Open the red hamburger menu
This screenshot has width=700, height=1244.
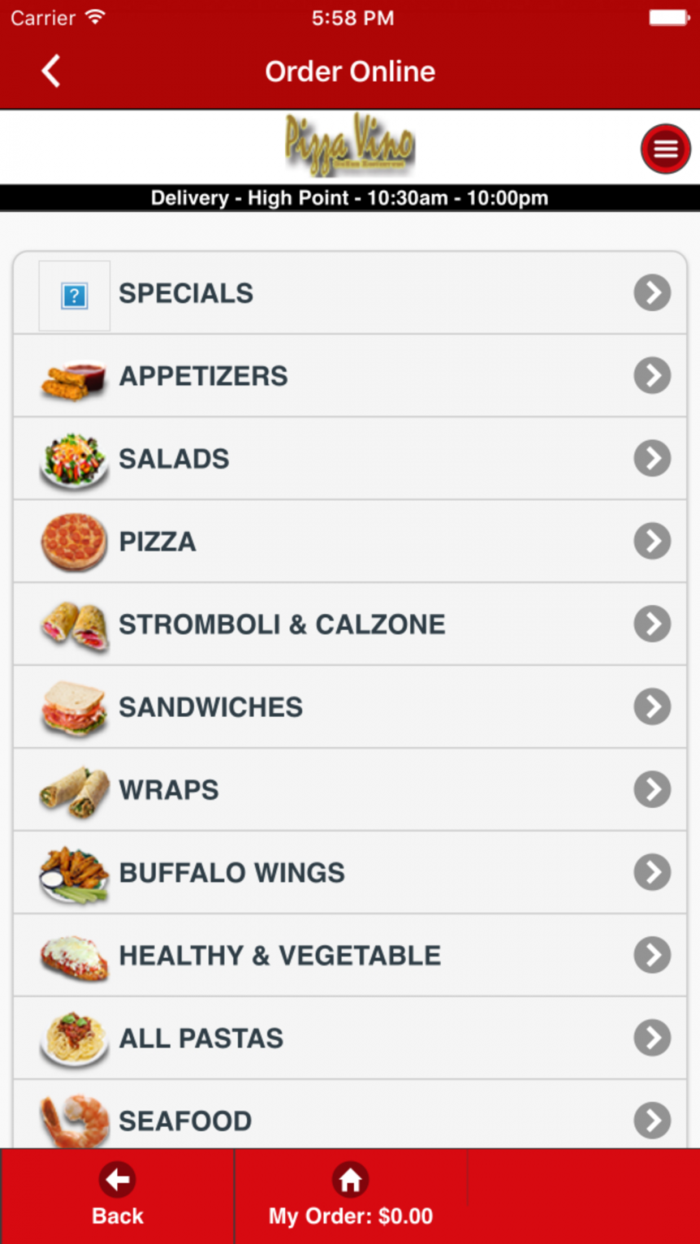(x=665, y=150)
